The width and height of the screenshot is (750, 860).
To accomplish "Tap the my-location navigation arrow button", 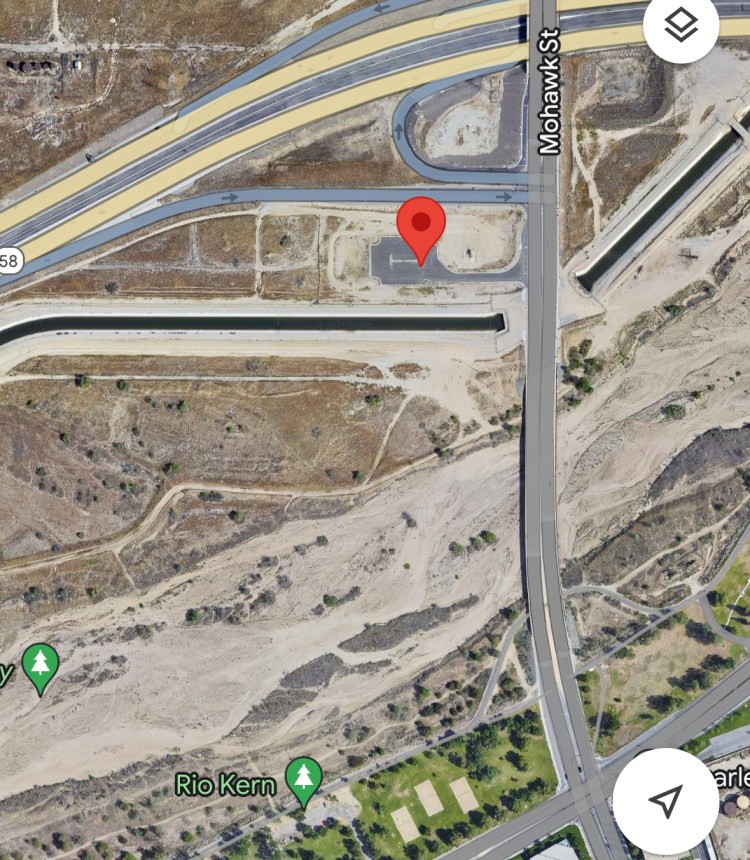I will 665,800.
